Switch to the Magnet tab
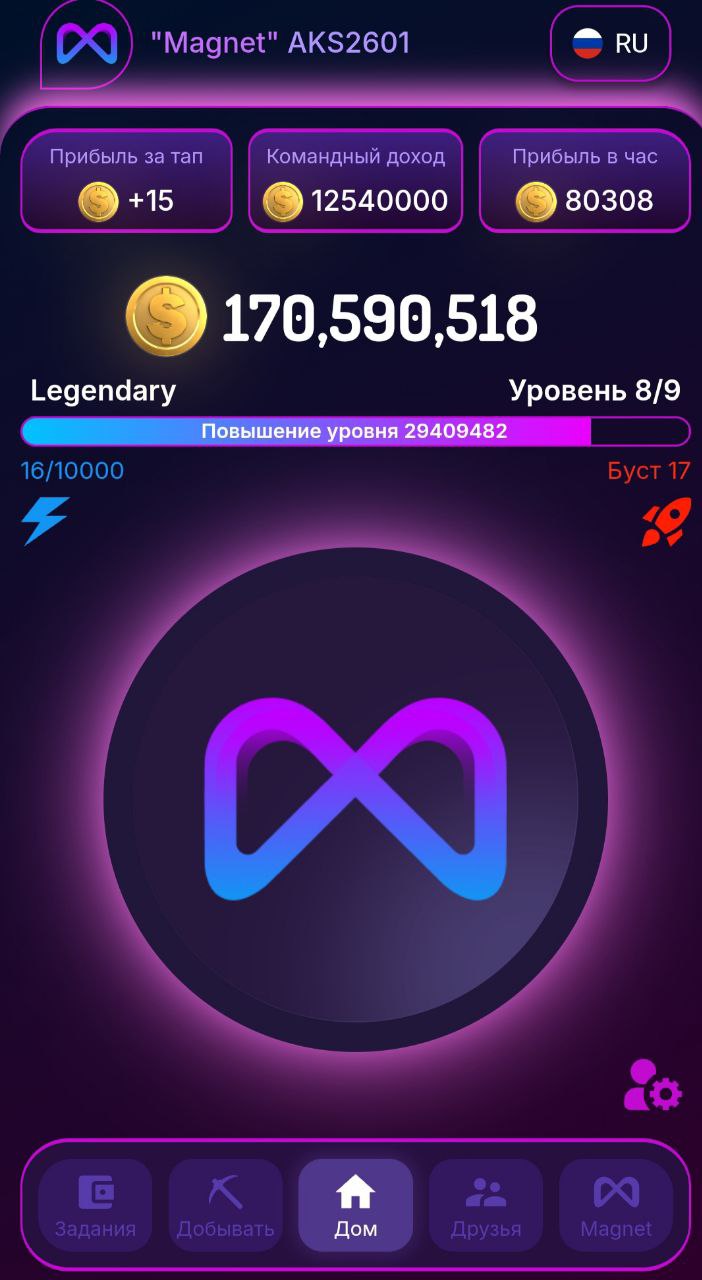This screenshot has height=1280, width=702. tap(616, 1205)
